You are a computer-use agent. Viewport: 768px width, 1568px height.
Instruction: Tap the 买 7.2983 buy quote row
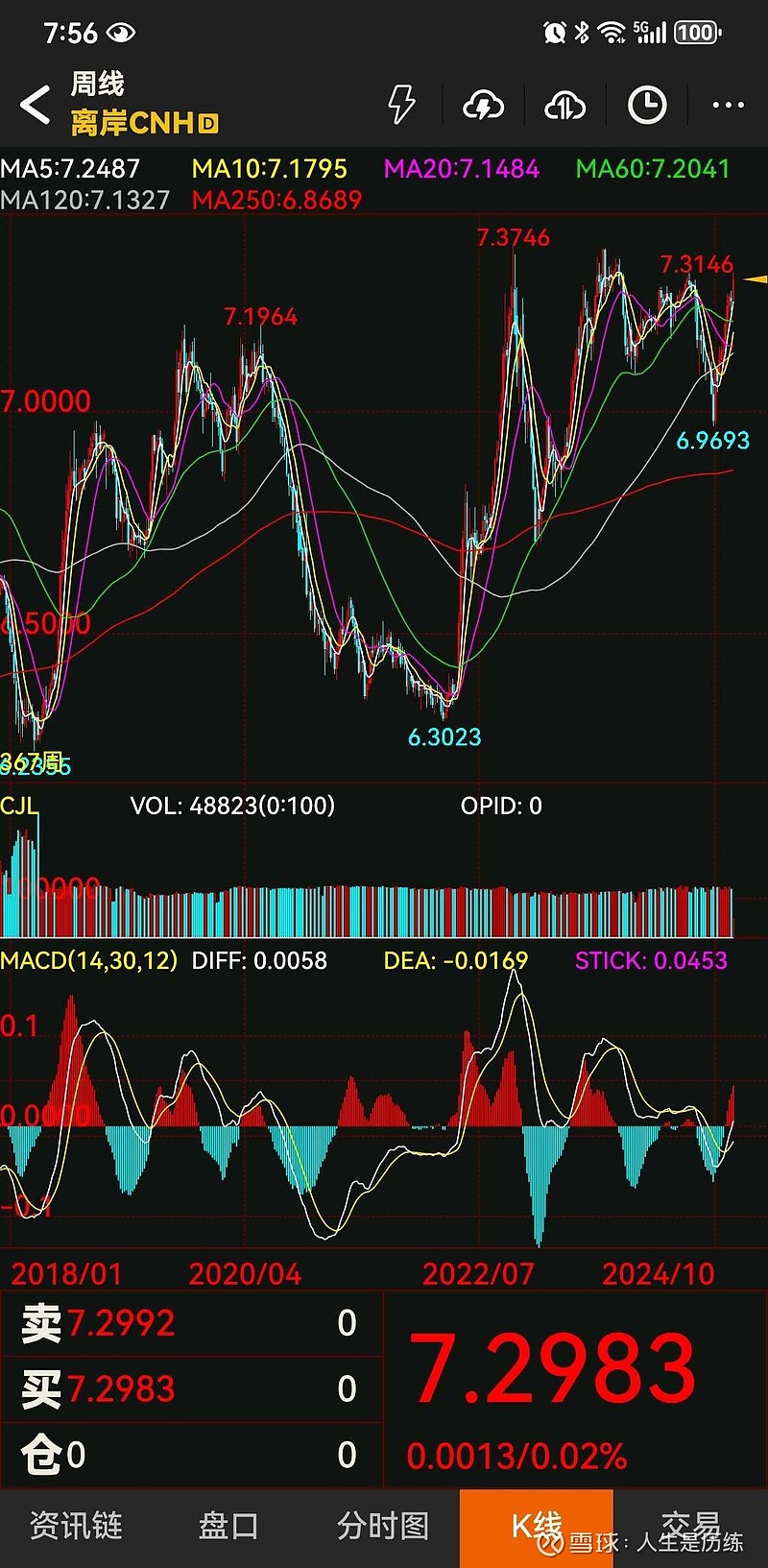(192, 1388)
